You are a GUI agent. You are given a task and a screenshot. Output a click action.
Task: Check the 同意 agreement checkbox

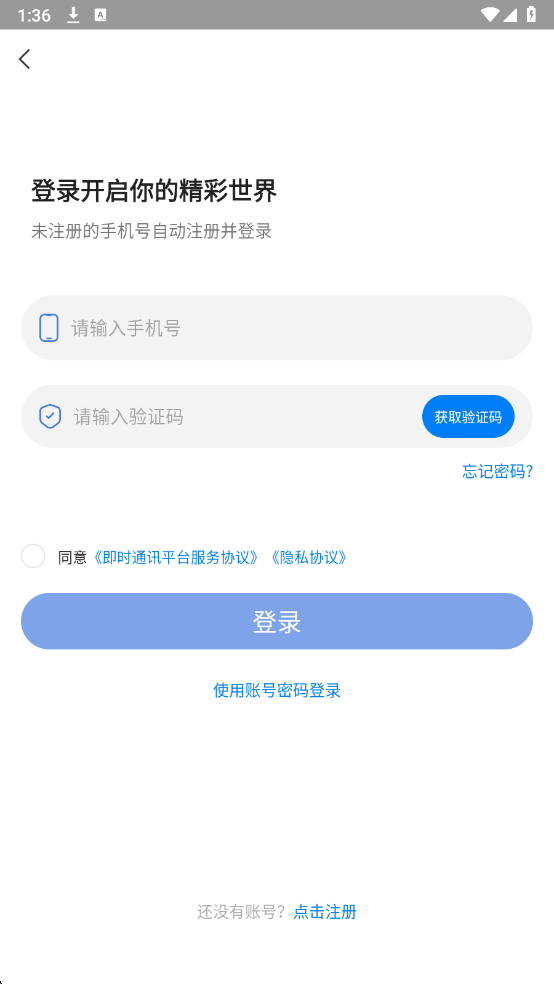click(x=33, y=557)
